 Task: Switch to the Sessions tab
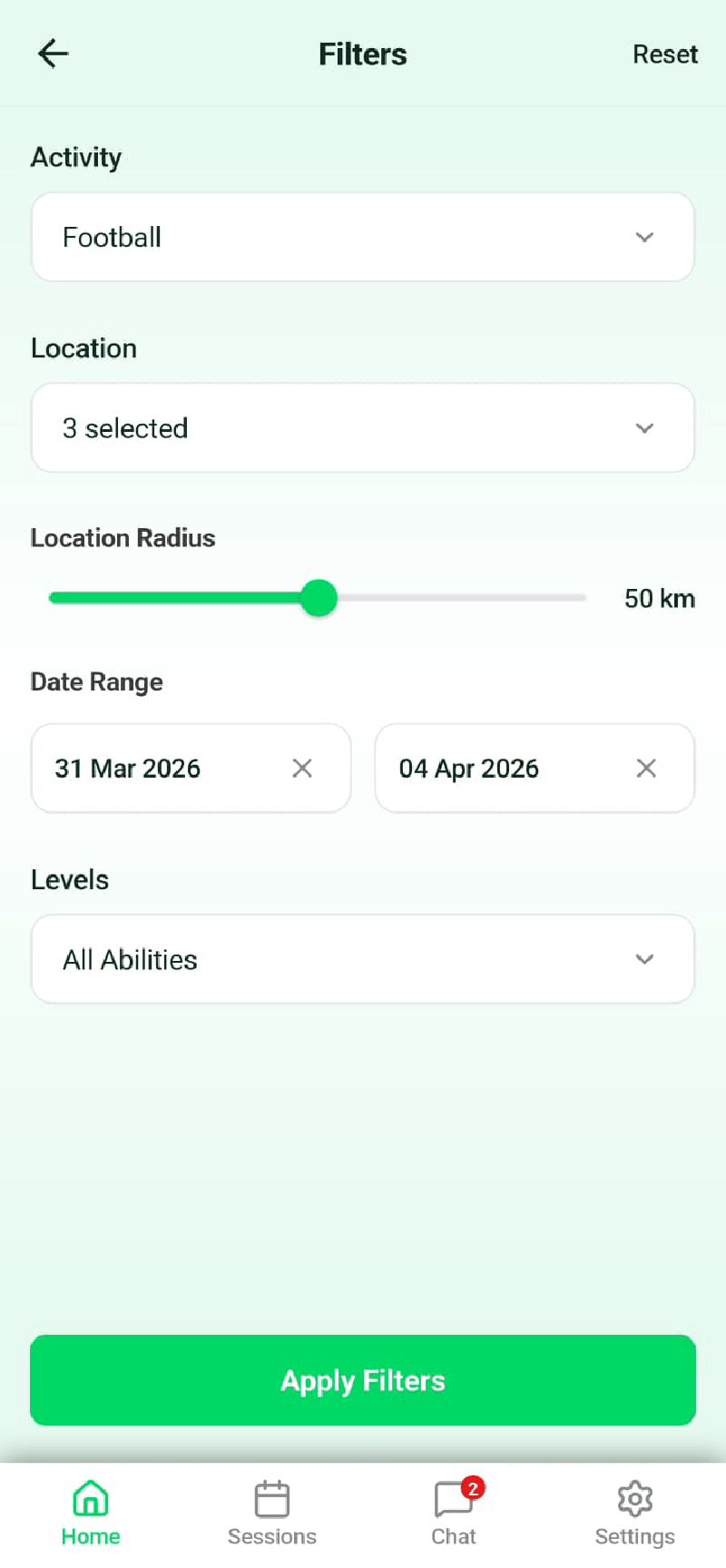click(272, 1513)
